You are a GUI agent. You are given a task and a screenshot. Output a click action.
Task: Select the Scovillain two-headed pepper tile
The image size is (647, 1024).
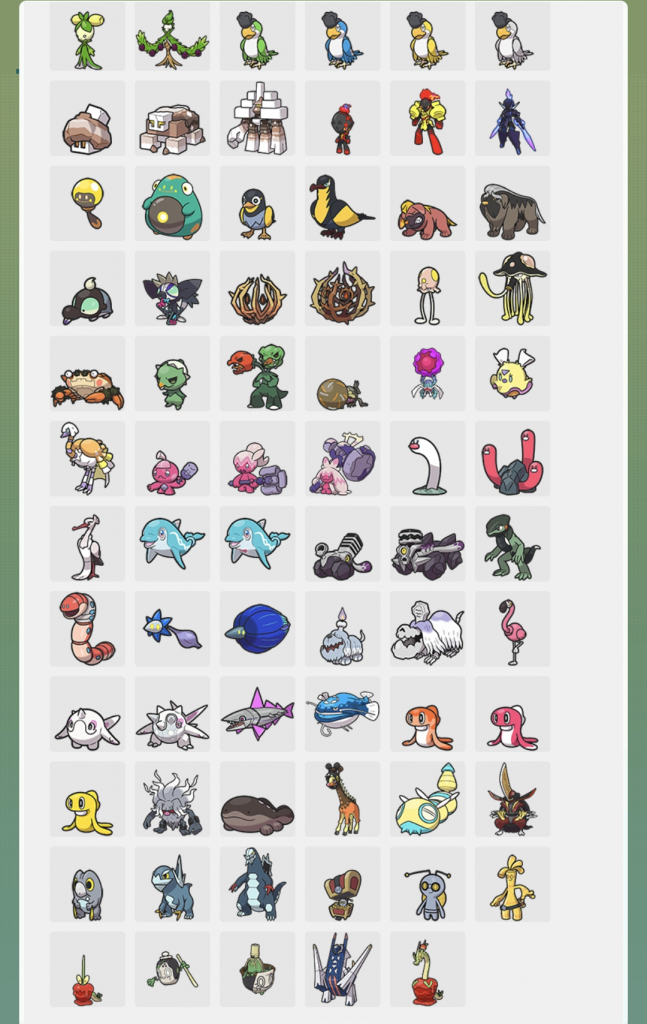[257, 374]
